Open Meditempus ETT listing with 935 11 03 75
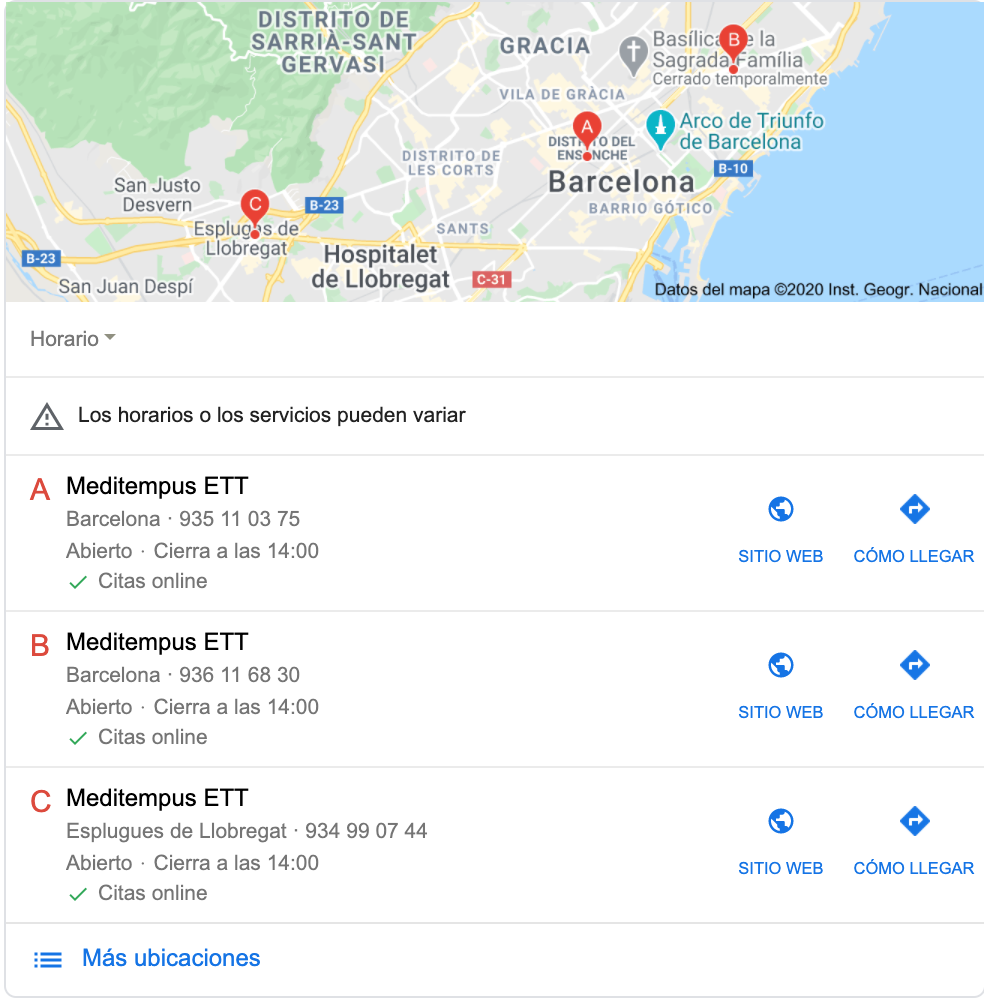The height and width of the screenshot is (1002, 984). (157, 487)
